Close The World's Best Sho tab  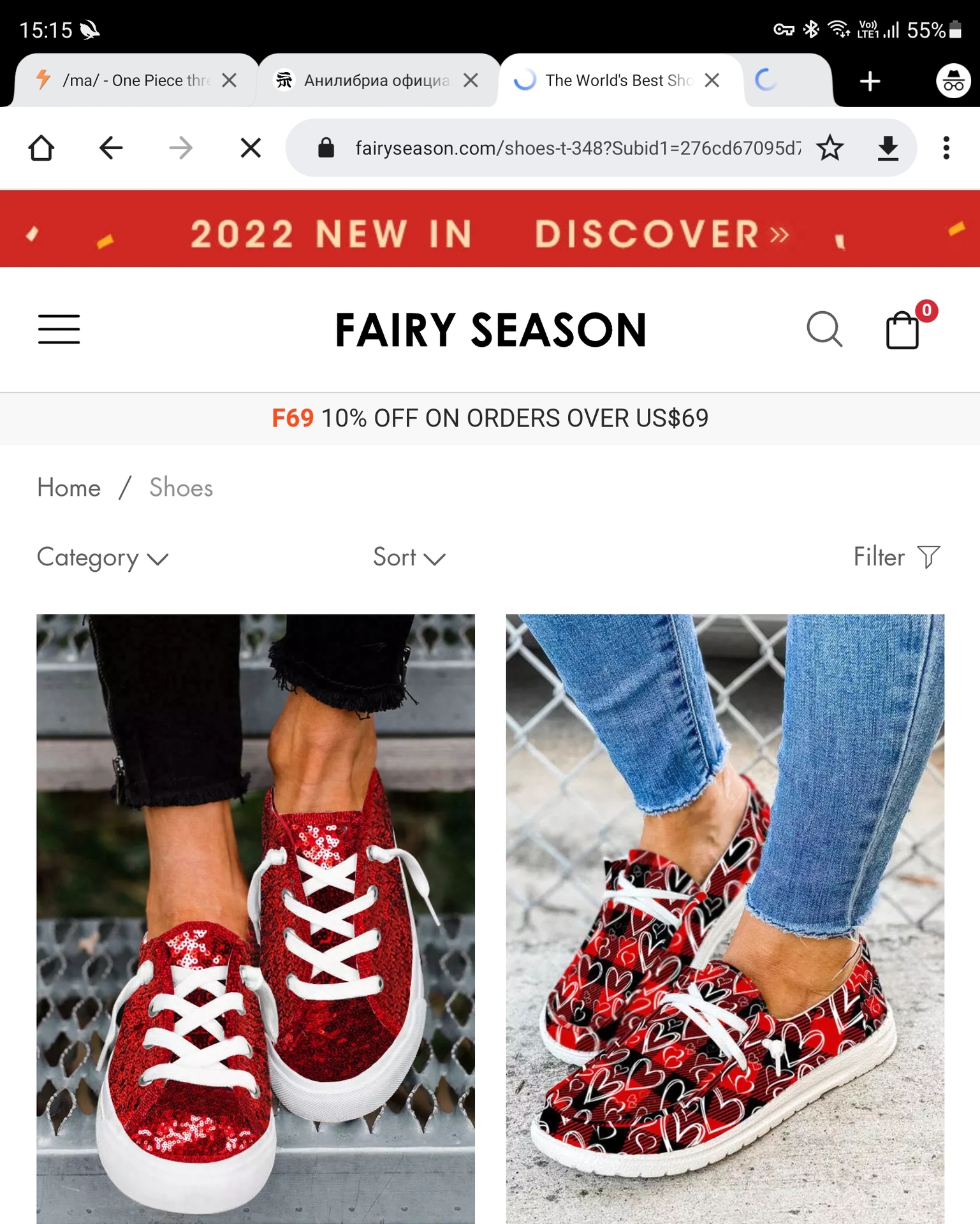712,80
